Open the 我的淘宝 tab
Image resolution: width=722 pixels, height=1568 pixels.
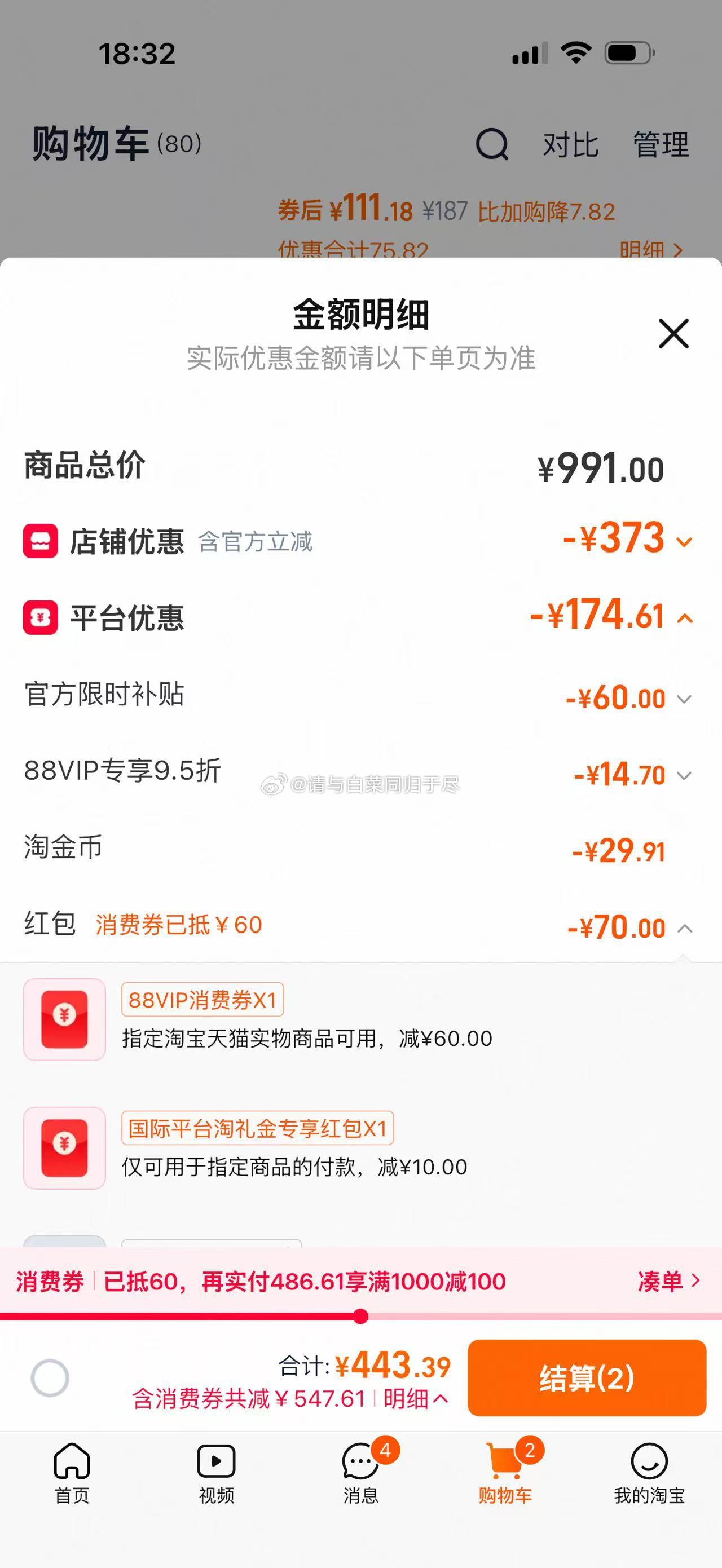point(650,1473)
